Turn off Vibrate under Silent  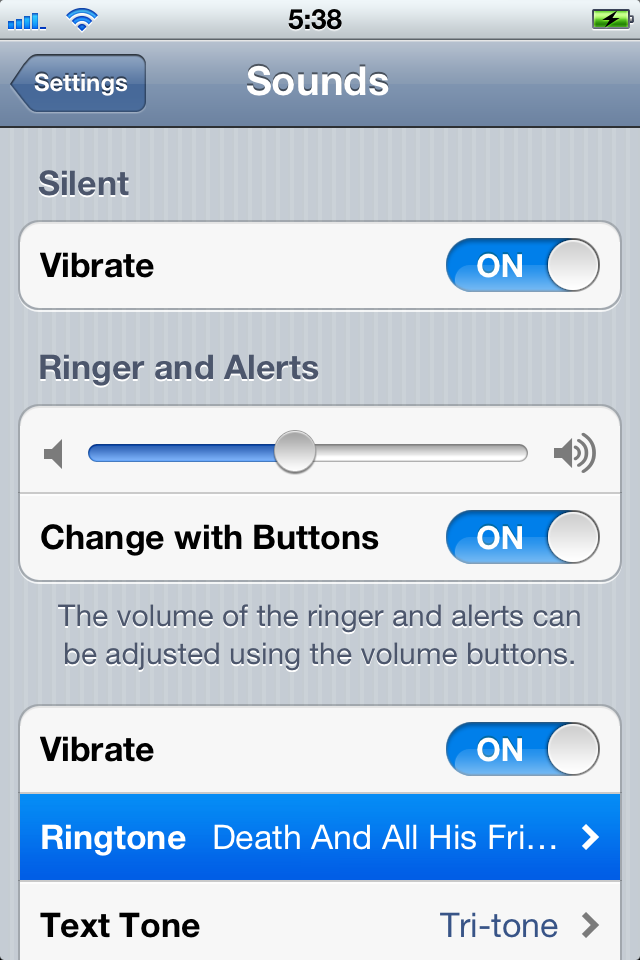tap(522, 266)
